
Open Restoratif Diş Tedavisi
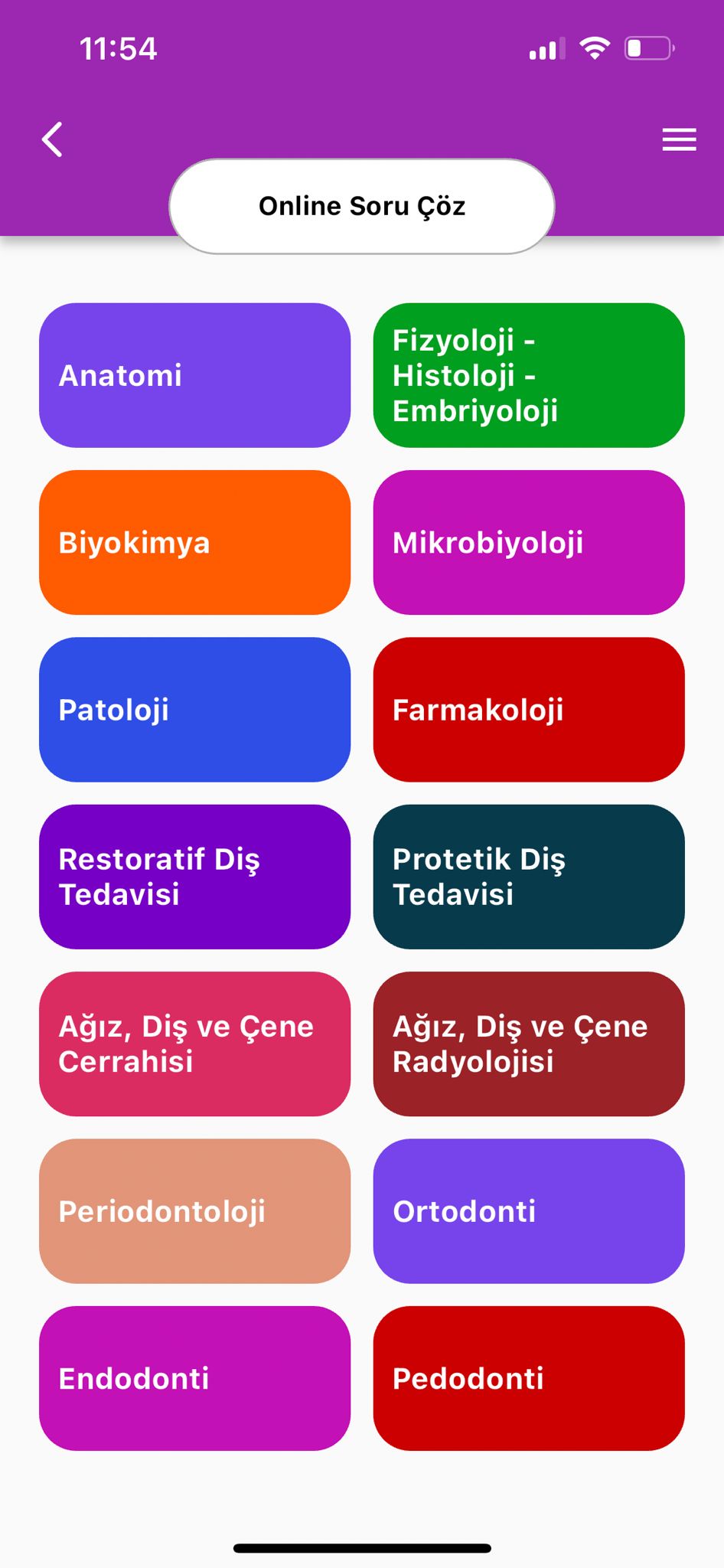(x=194, y=877)
